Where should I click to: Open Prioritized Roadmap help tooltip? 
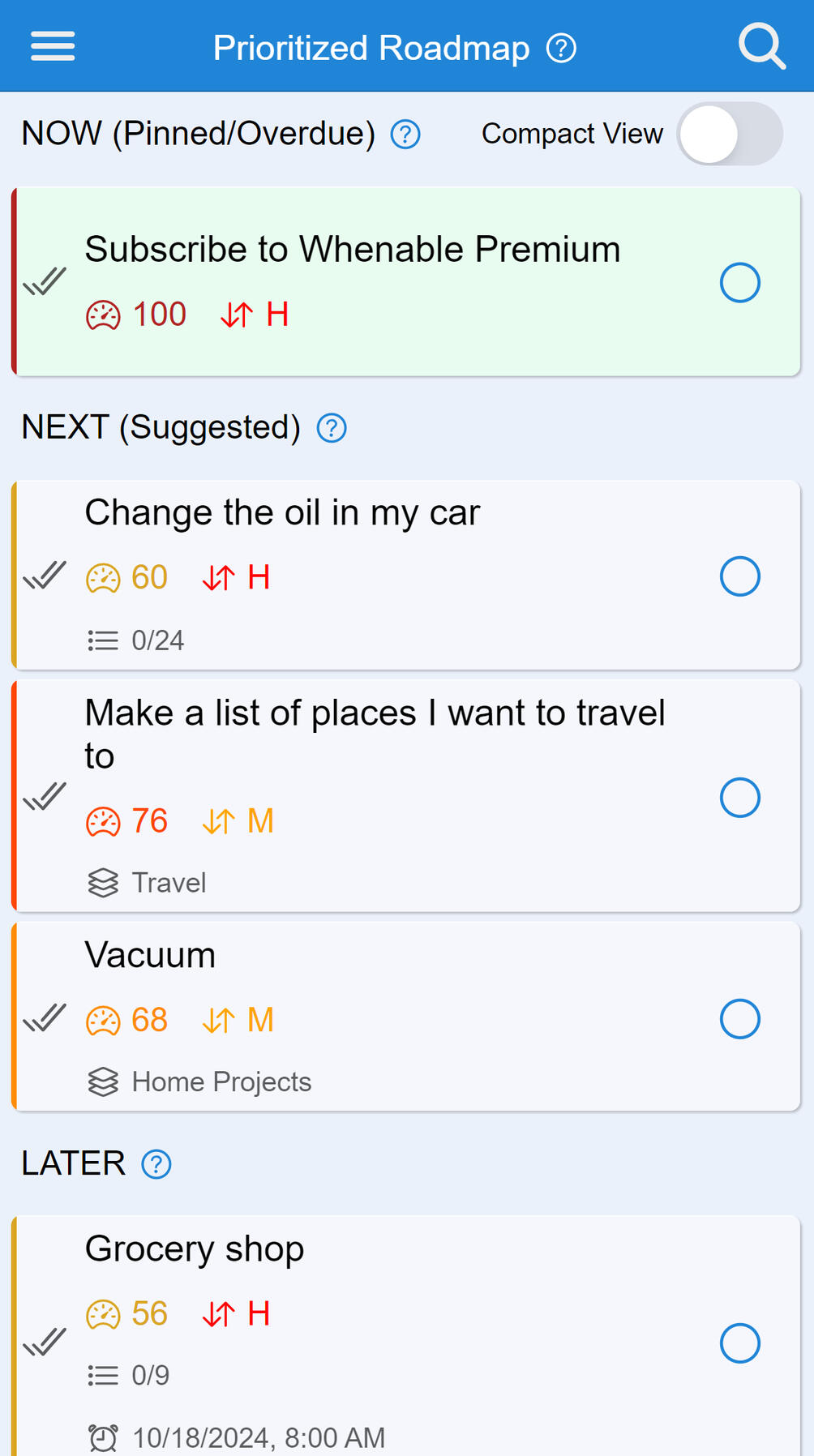pos(560,48)
